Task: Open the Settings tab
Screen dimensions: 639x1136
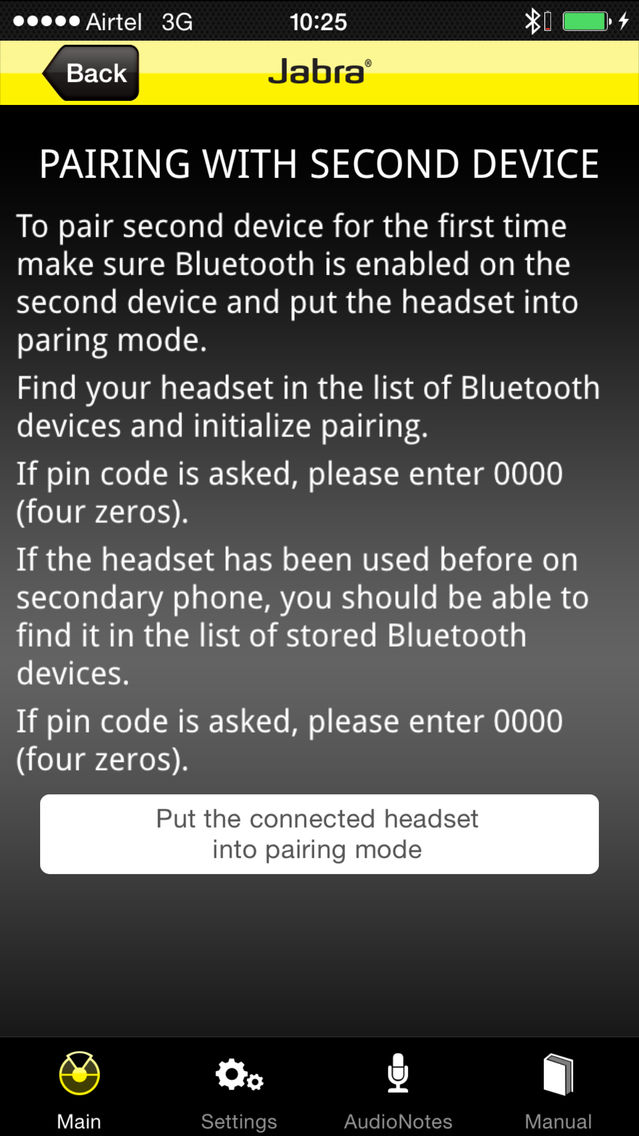Action: [239, 1088]
